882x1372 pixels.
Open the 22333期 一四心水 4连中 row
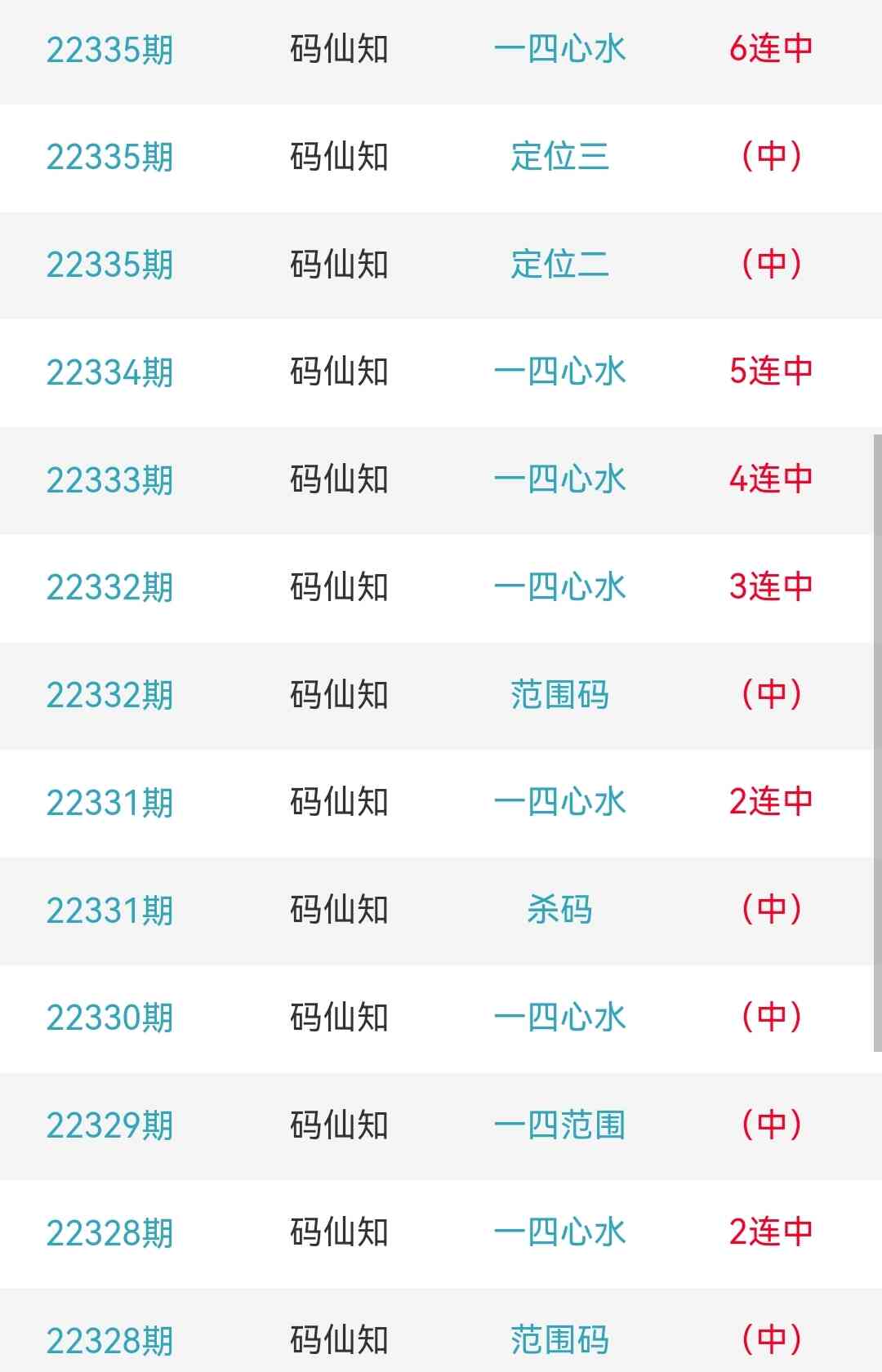coord(559,479)
